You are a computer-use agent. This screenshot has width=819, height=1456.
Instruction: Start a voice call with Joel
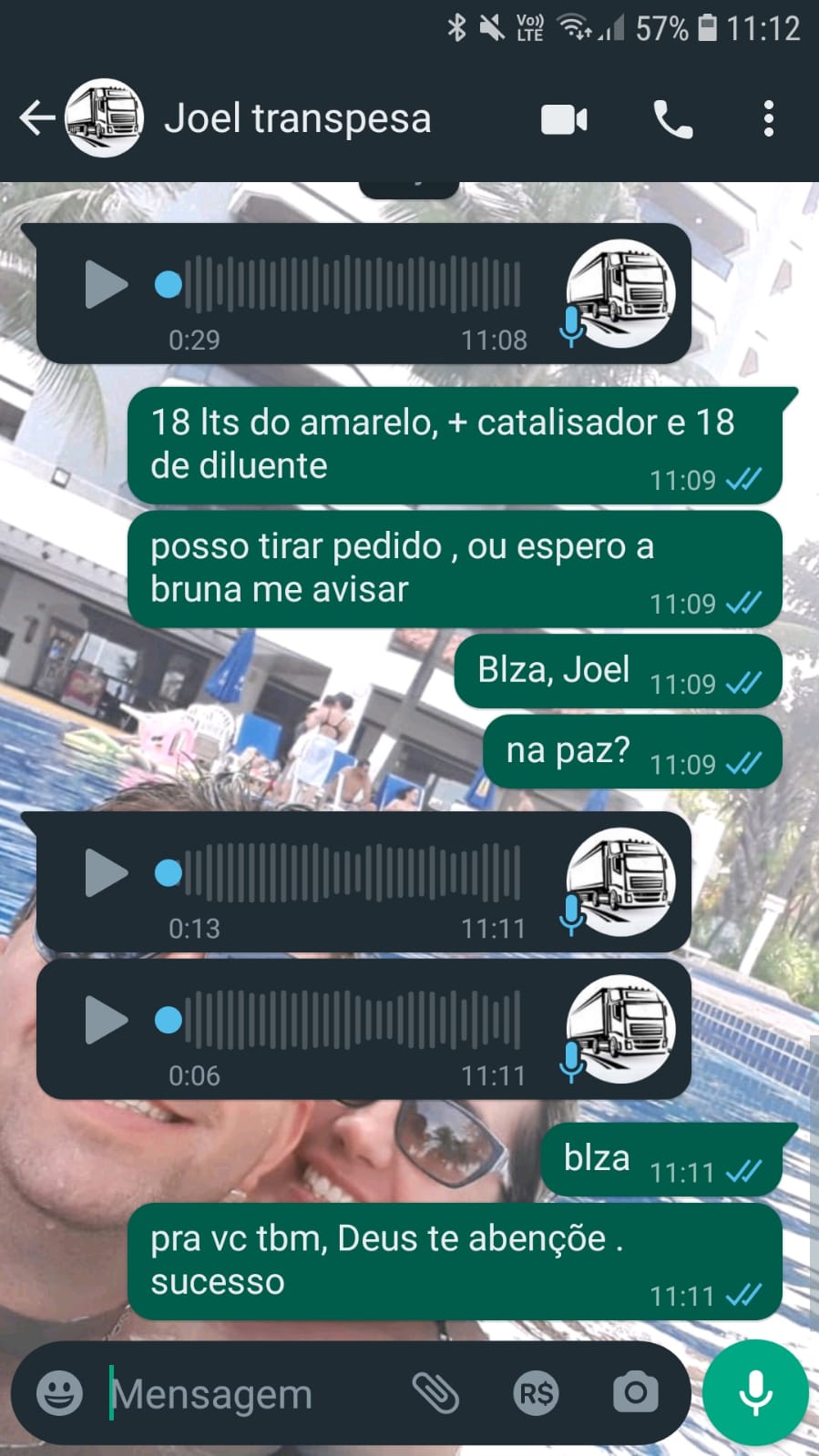(x=673, y=119)
